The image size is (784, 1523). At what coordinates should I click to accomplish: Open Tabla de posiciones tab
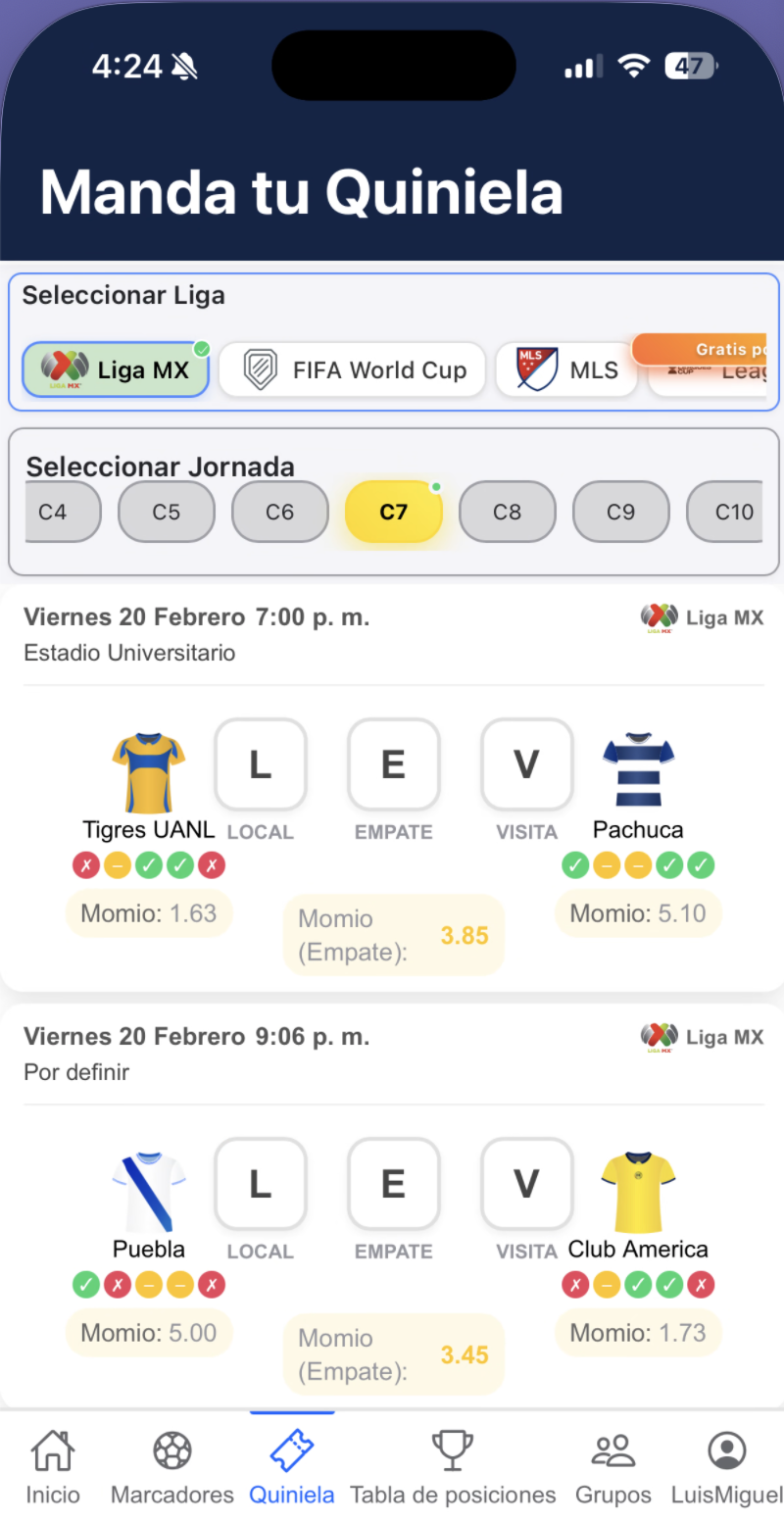(453, 1466)
